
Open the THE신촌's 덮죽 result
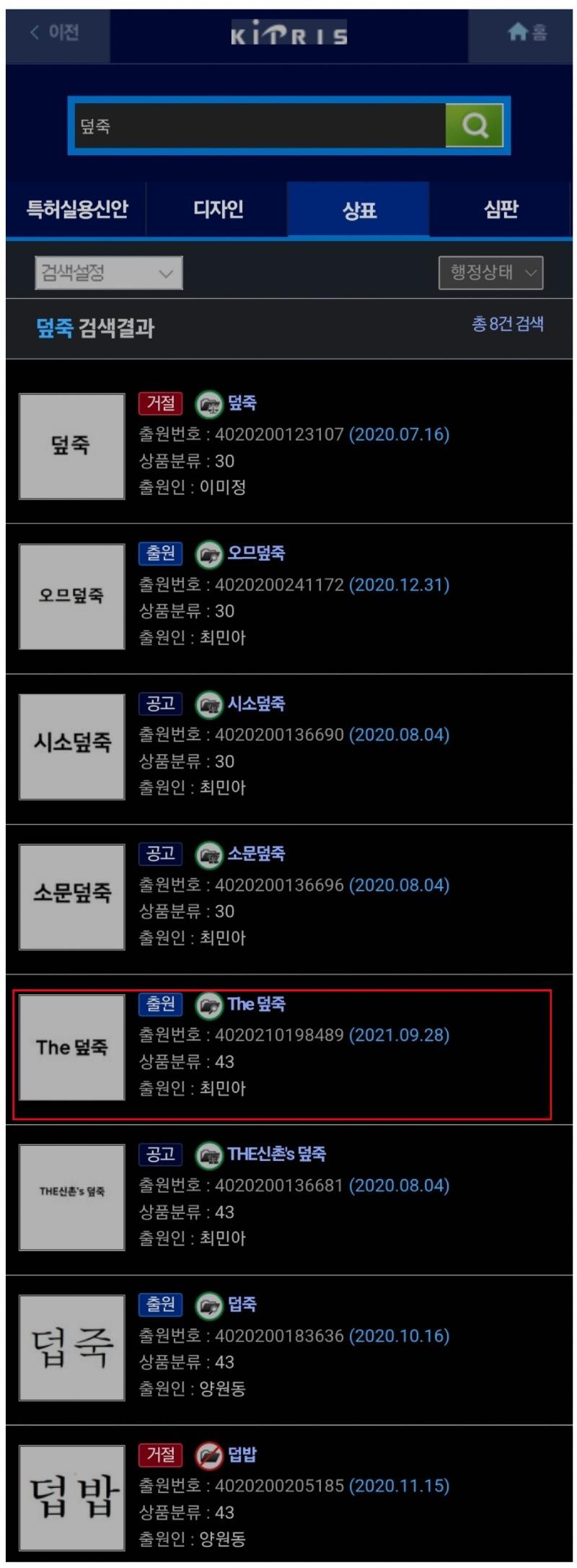click(276, 1154)
